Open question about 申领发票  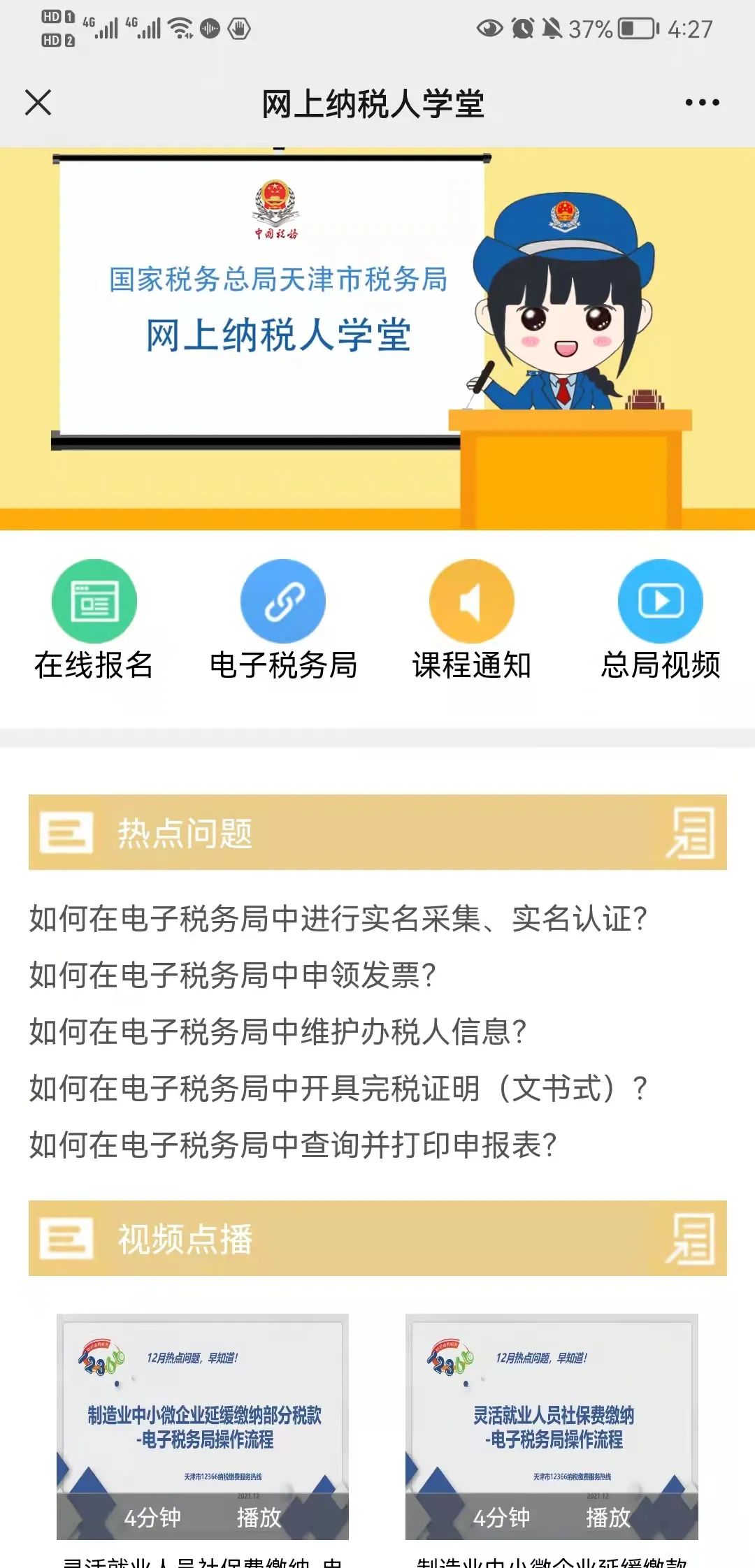tap(233, 975)
